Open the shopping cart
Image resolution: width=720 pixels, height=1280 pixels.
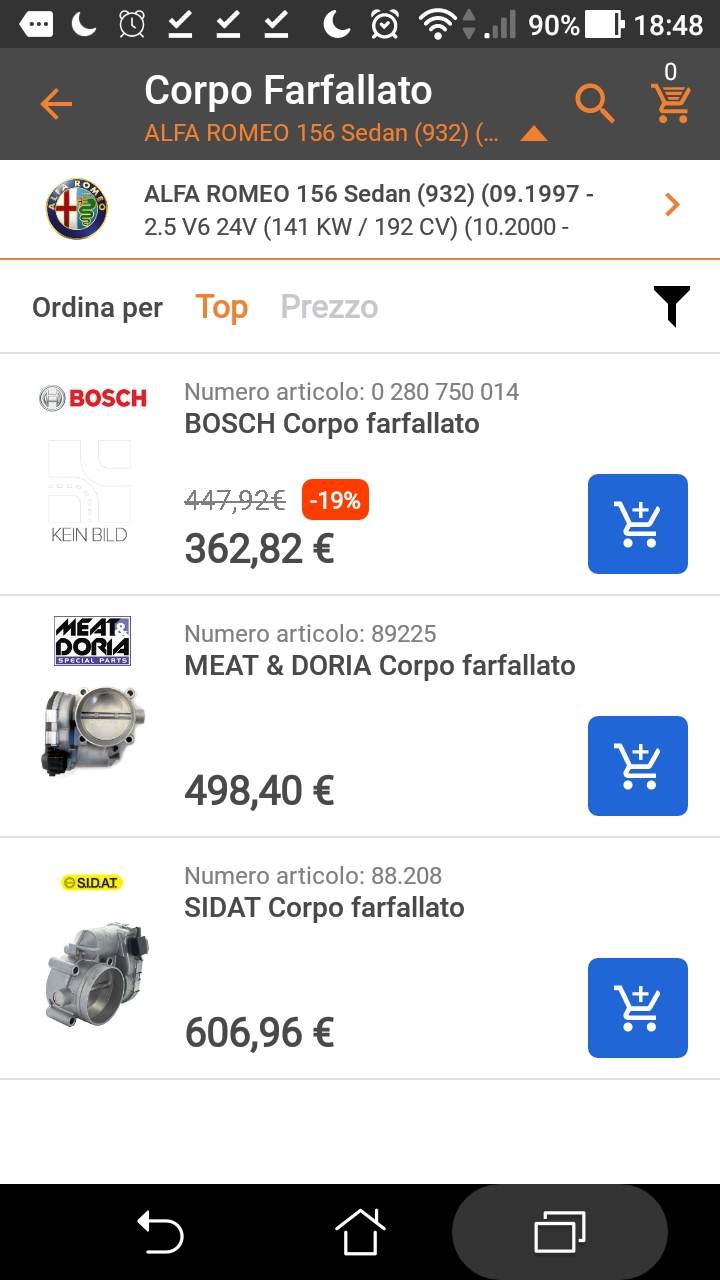point(670,101)
